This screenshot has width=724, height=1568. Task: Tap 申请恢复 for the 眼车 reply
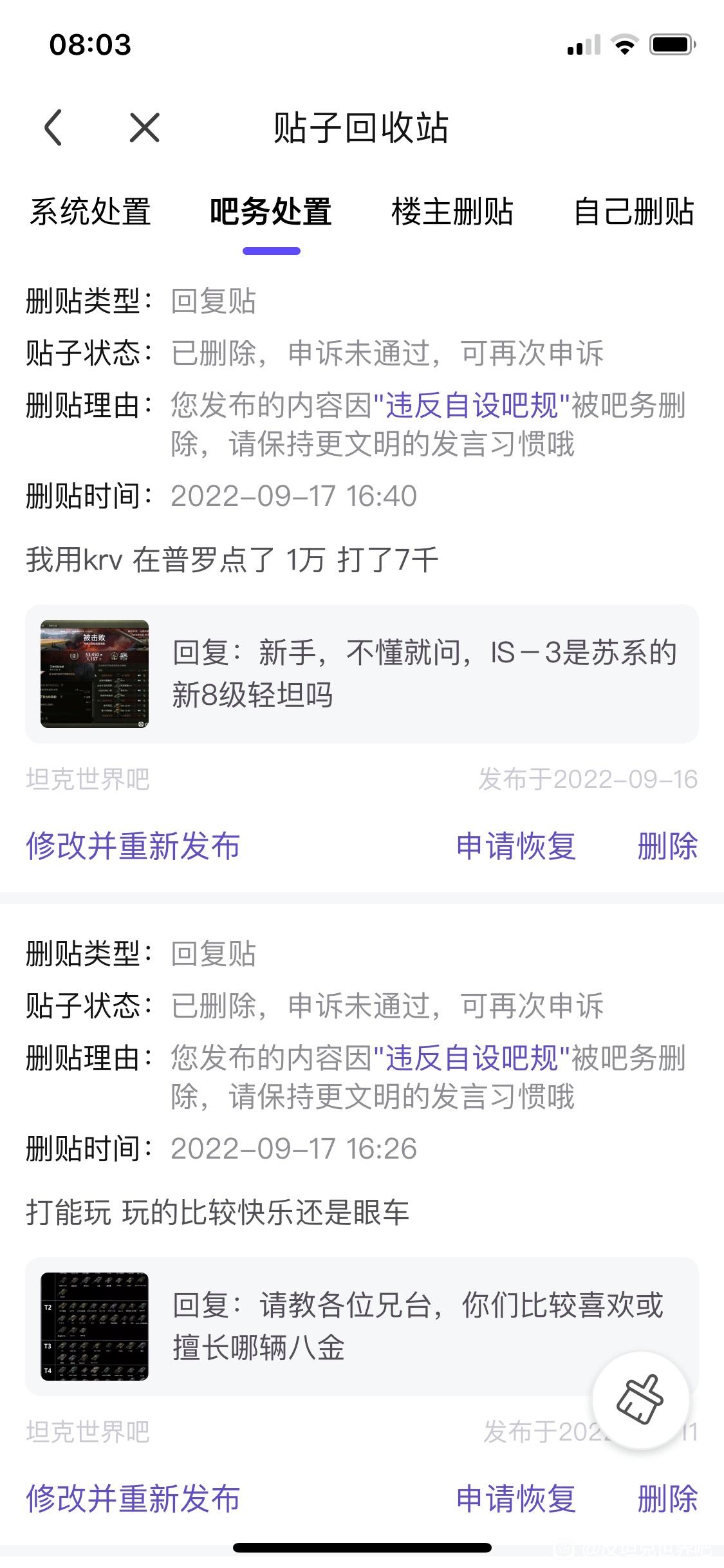(515, 1498)
